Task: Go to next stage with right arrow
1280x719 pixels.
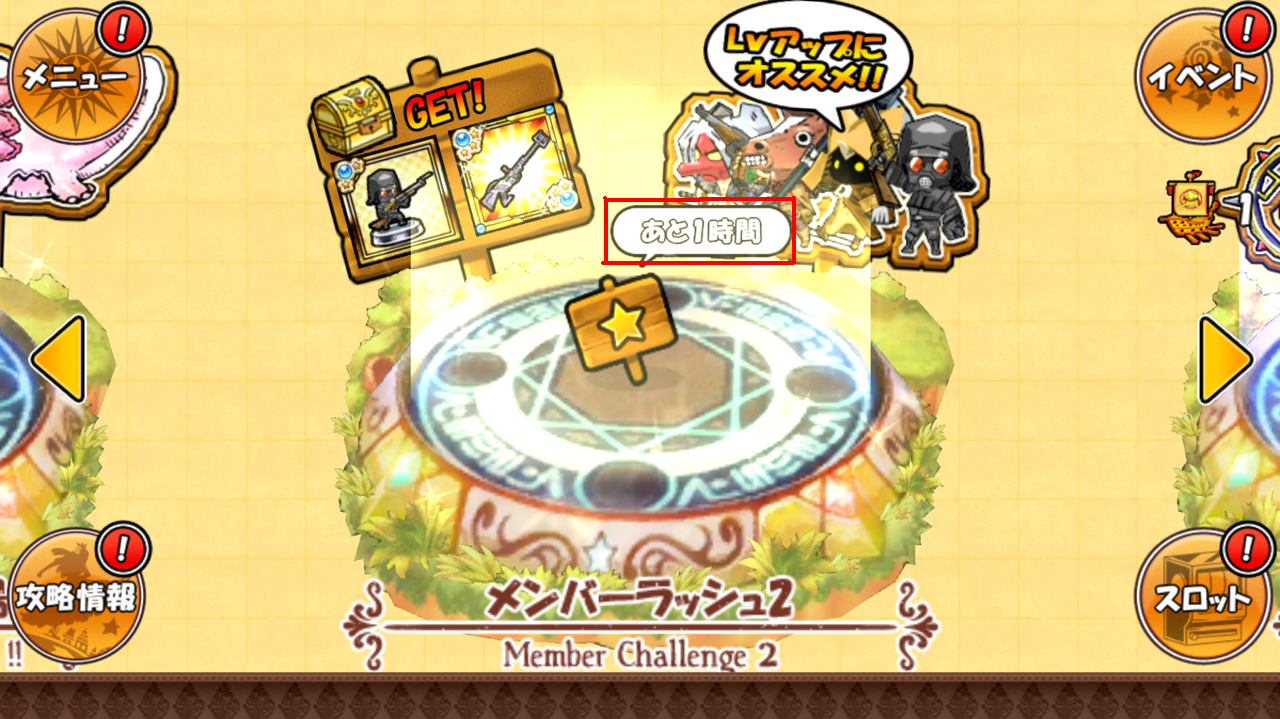Action: point(1224,360)
